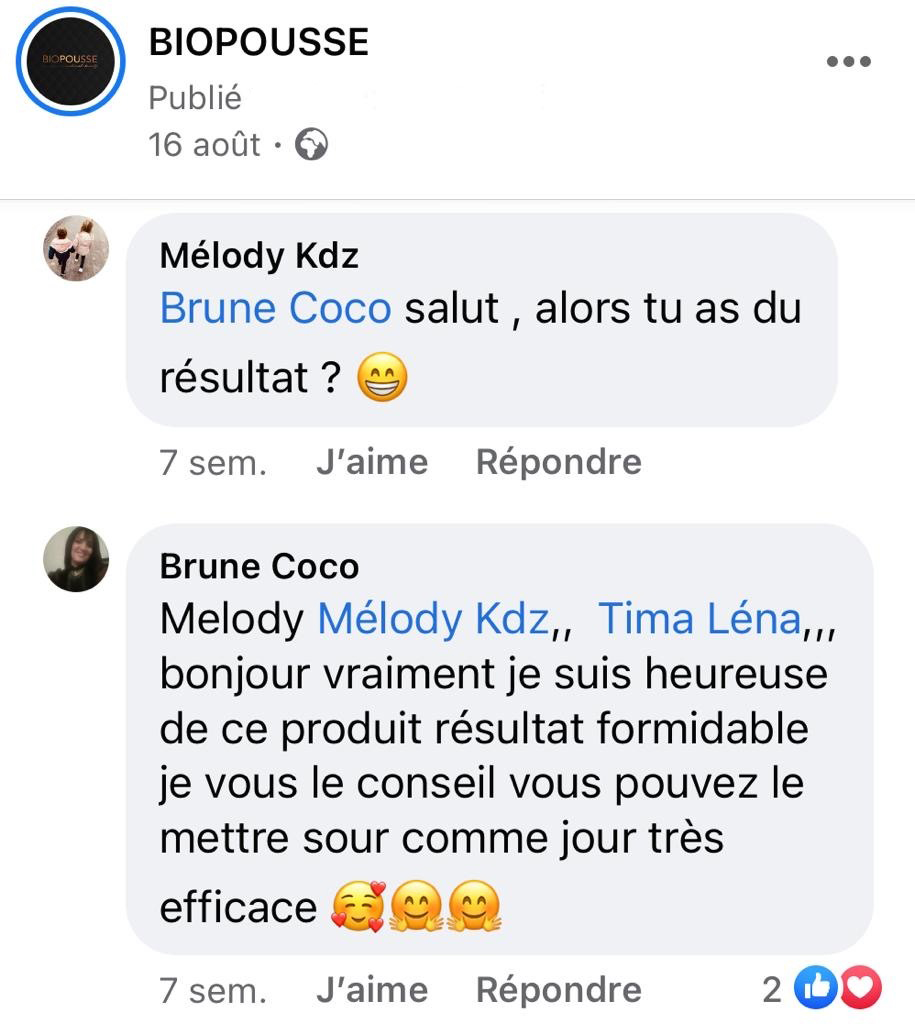Like Brune Coco's comment

tap(371, 990)
